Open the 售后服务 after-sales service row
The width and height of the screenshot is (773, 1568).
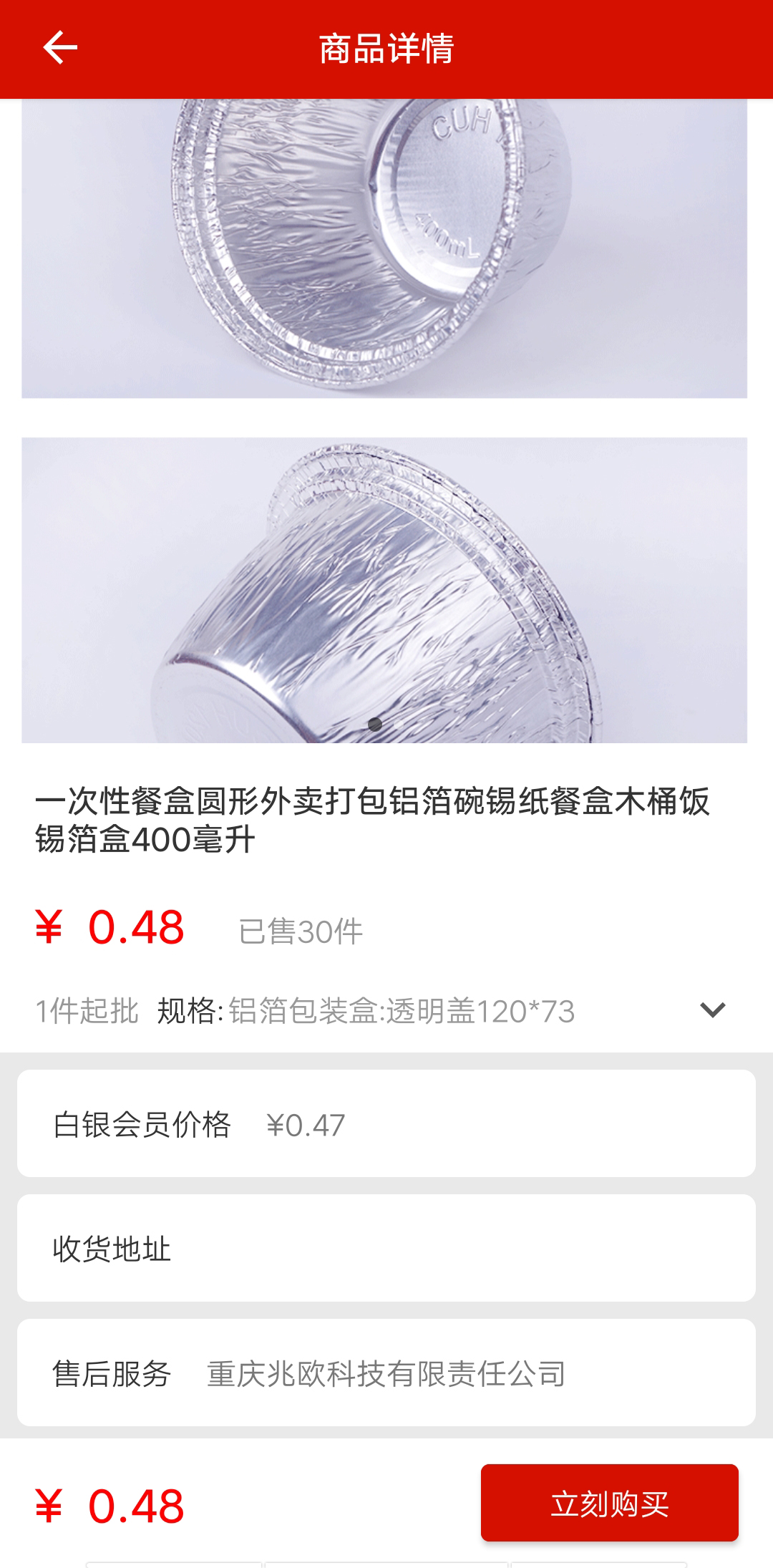[386, 1373]
